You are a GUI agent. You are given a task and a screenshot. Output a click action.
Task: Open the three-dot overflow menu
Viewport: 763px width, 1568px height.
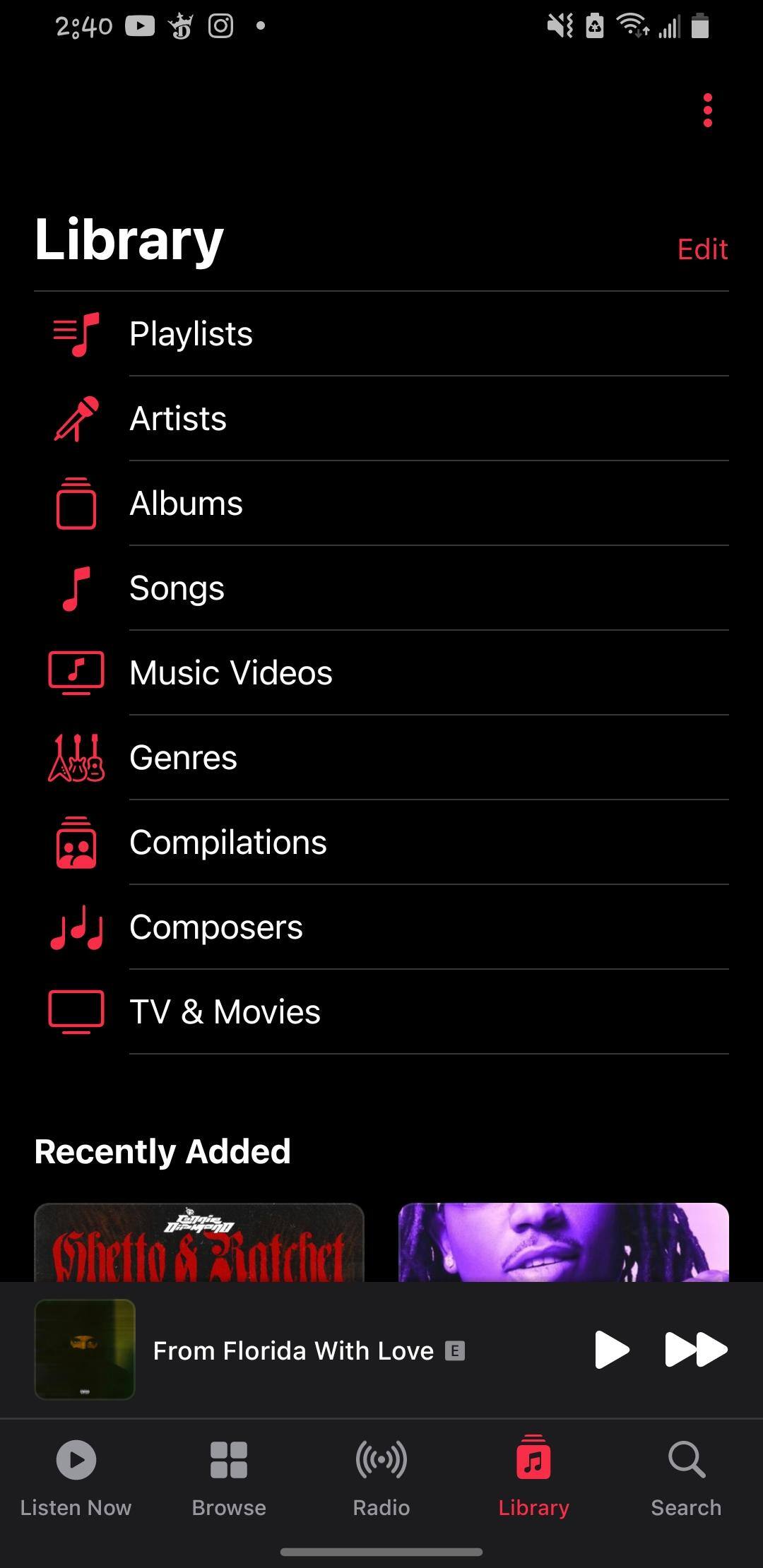coord(707,111)
